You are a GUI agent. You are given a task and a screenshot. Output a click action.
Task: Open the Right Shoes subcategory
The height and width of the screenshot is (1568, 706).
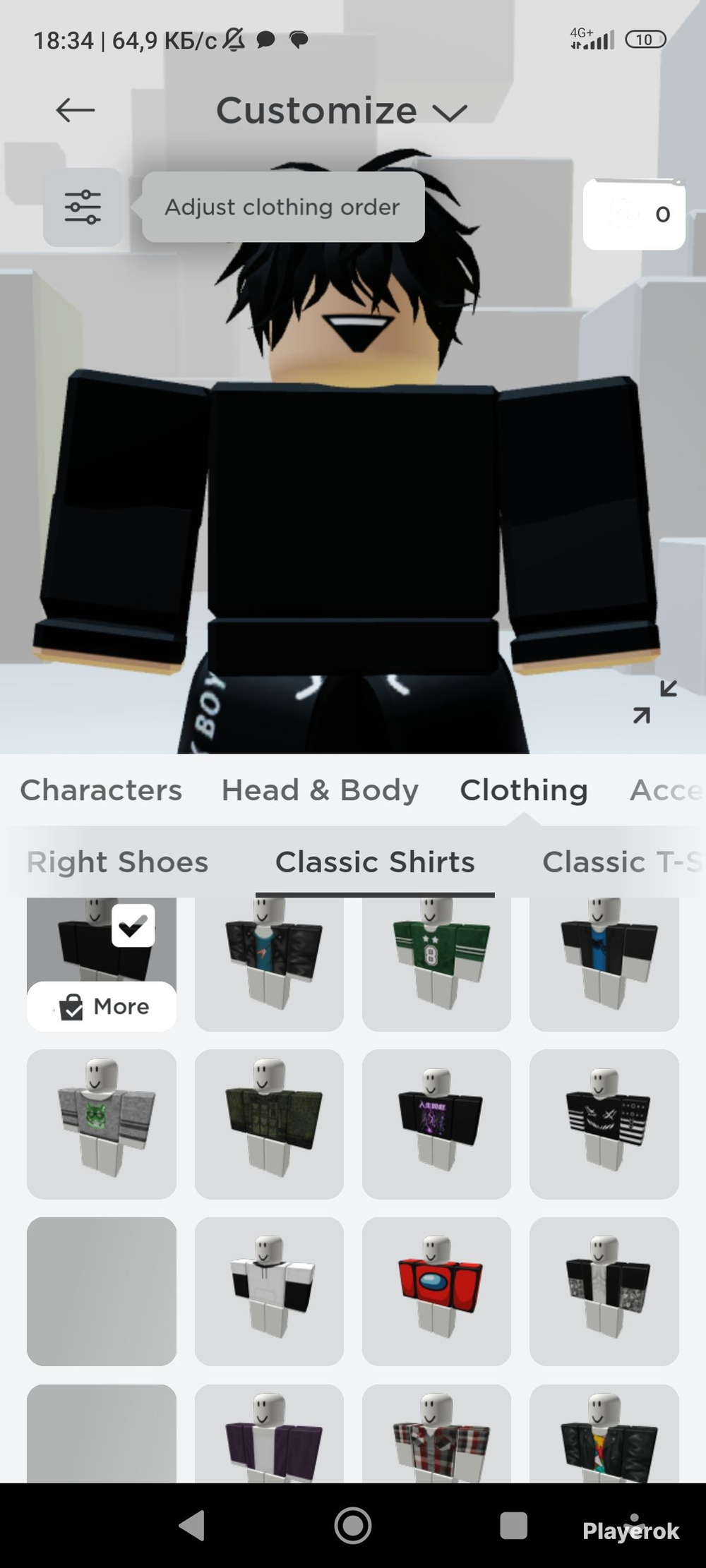coord(118,862)
